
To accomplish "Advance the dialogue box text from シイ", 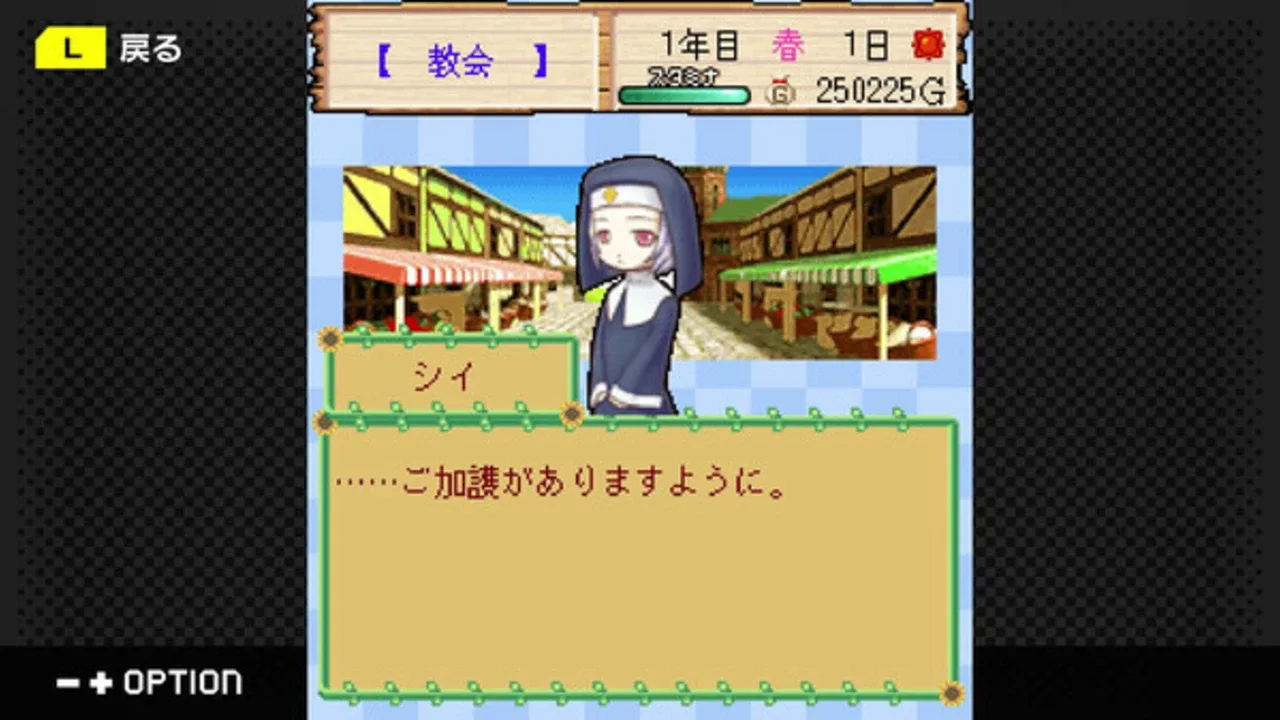I will (x=638, y=558).
